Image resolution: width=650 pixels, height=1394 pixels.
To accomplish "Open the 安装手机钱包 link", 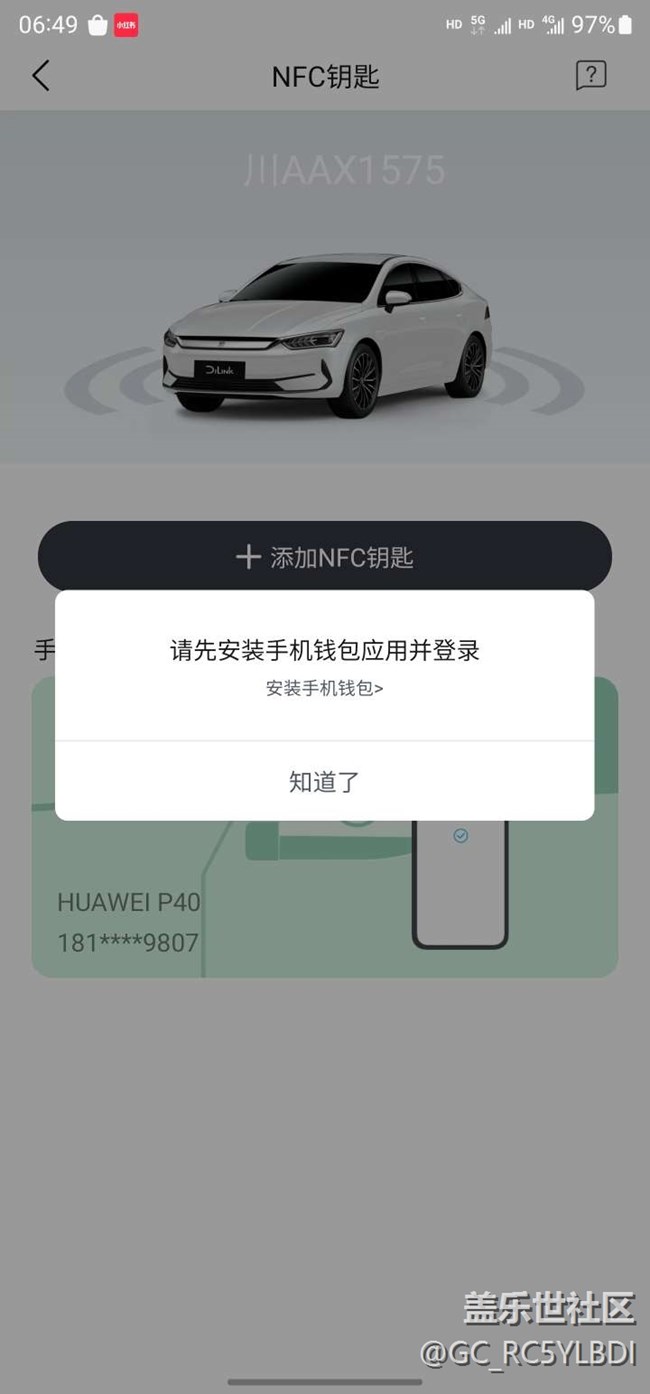I will tap(324, 688).
